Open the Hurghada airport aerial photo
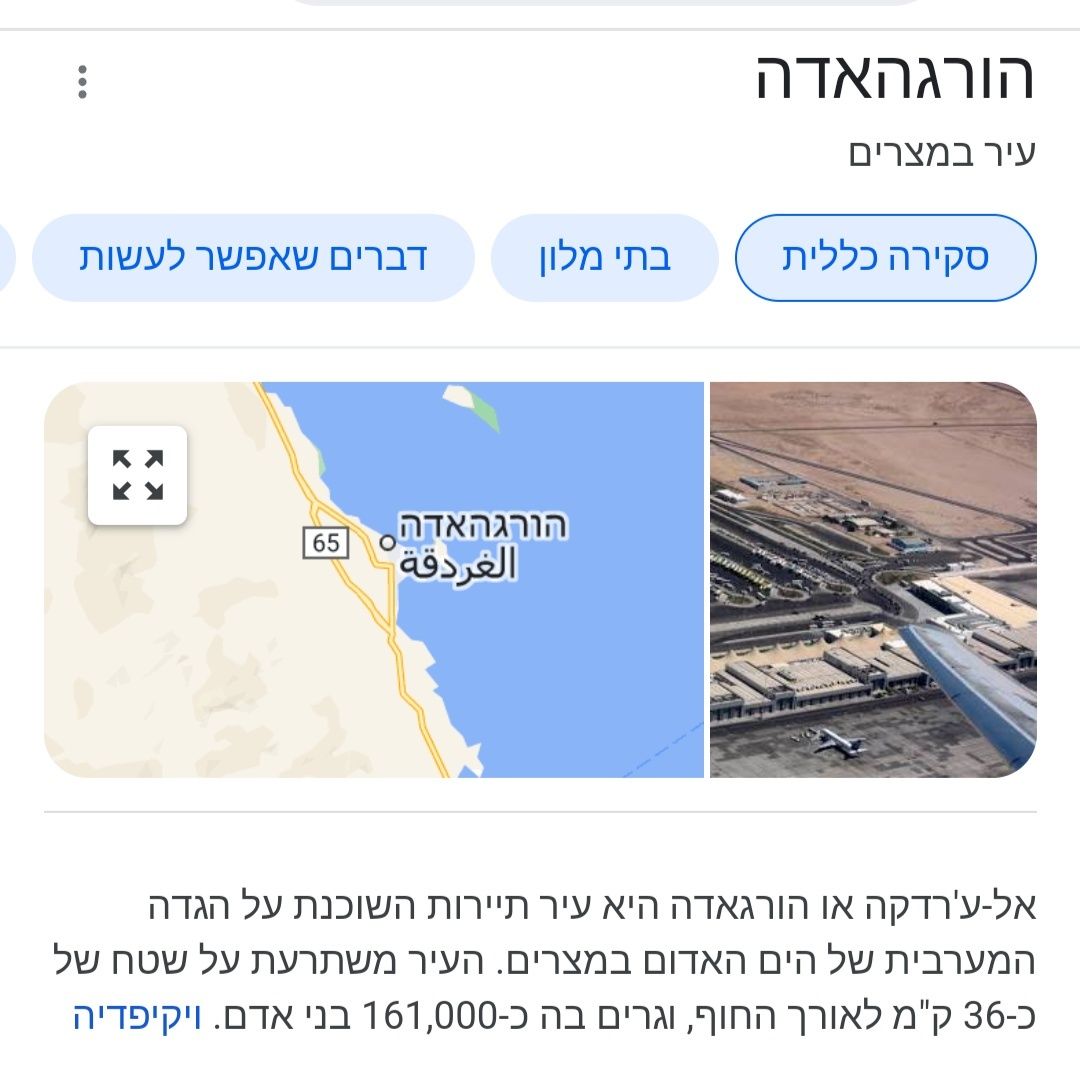Screen dimensions: 1080x1079 (x=872, y=580)
